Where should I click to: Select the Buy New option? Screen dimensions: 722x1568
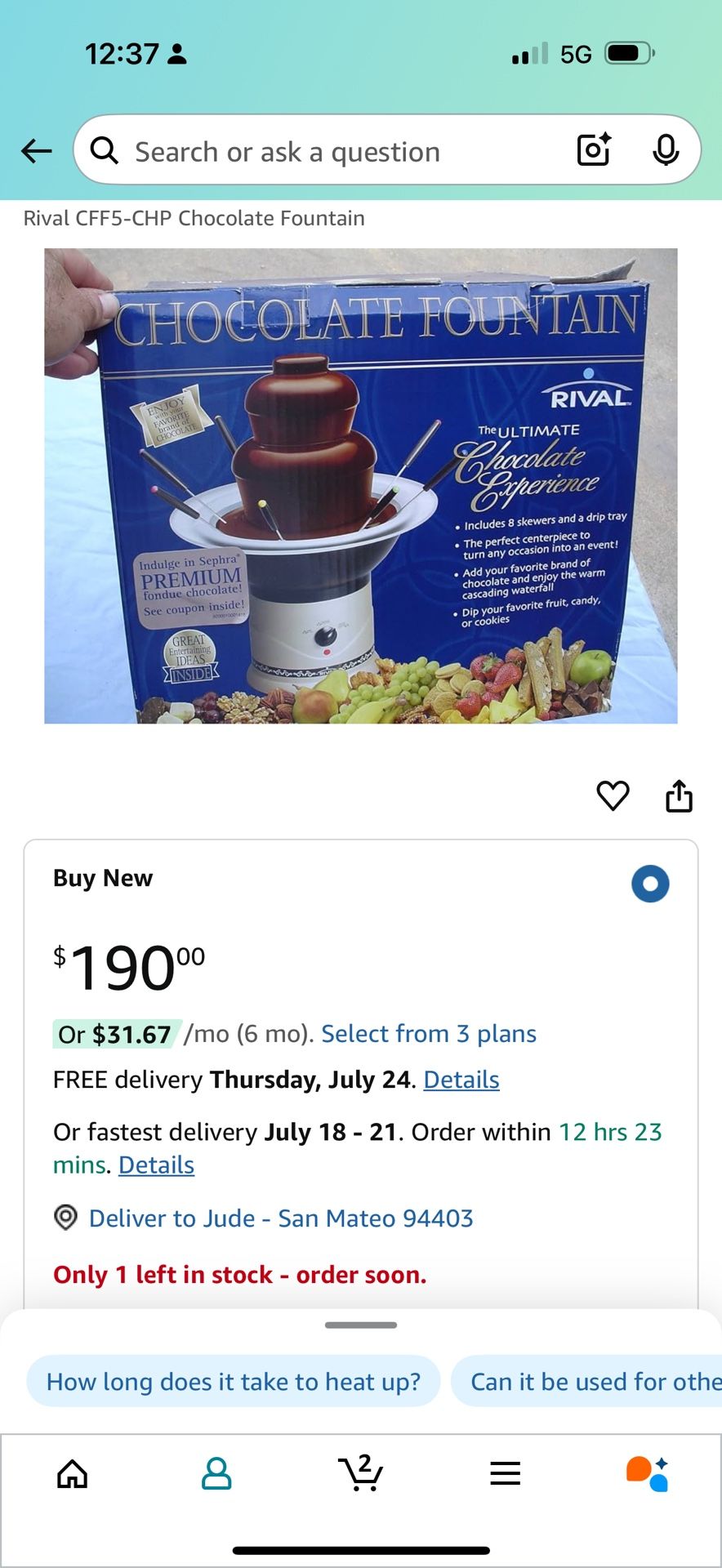point(650,884)
